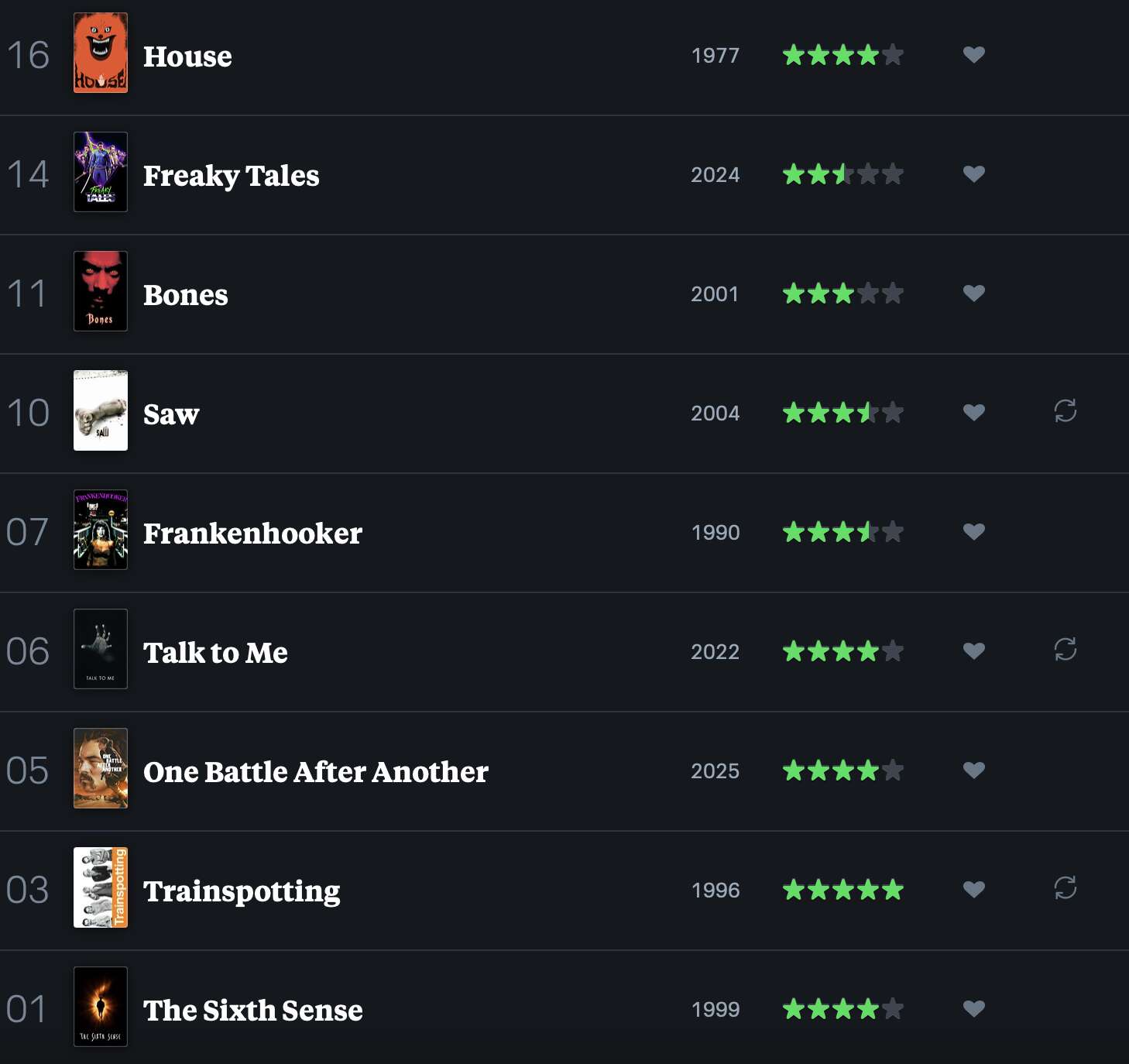Tap the rewatch icon on Saw

[1066, 411]
